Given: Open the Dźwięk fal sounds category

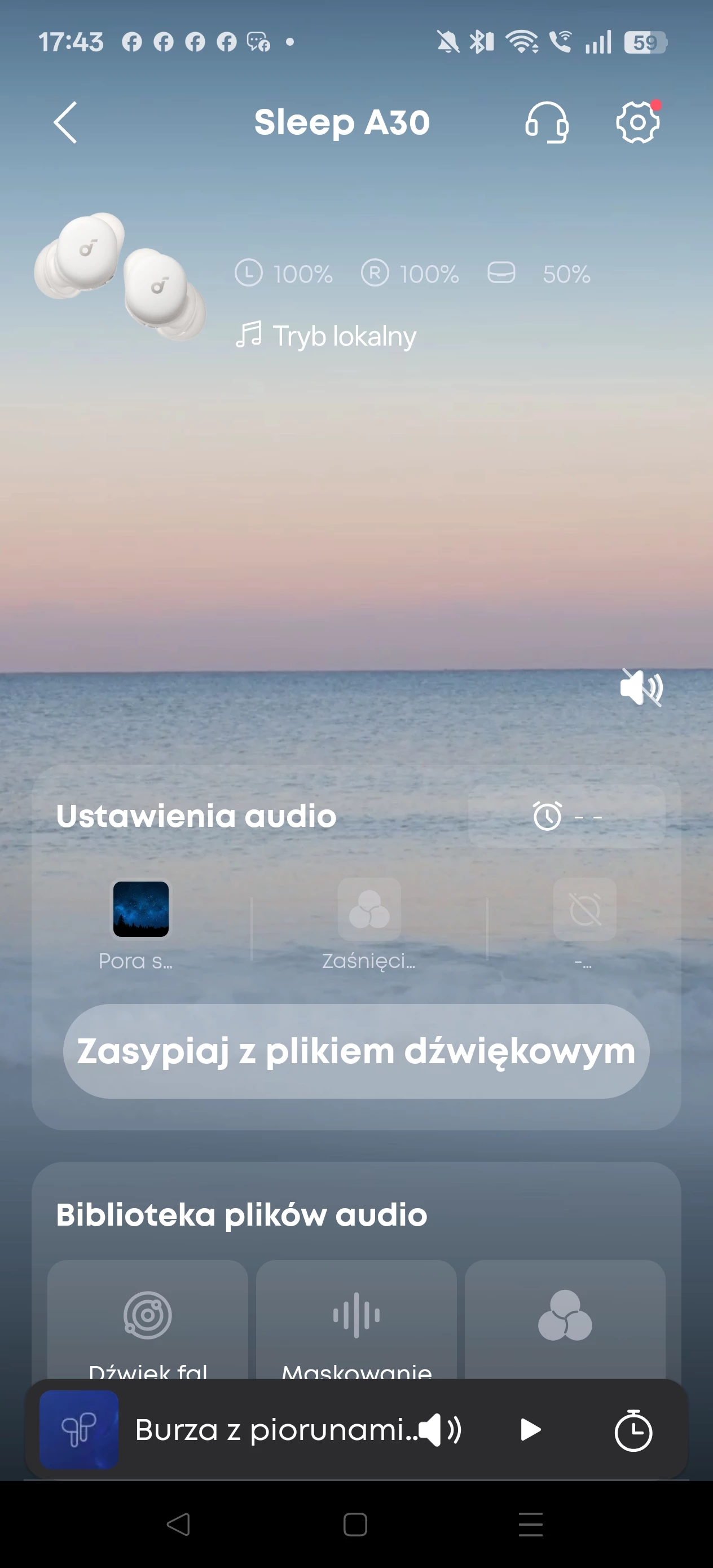Looking at the screenshot, I should (148, 1315).
